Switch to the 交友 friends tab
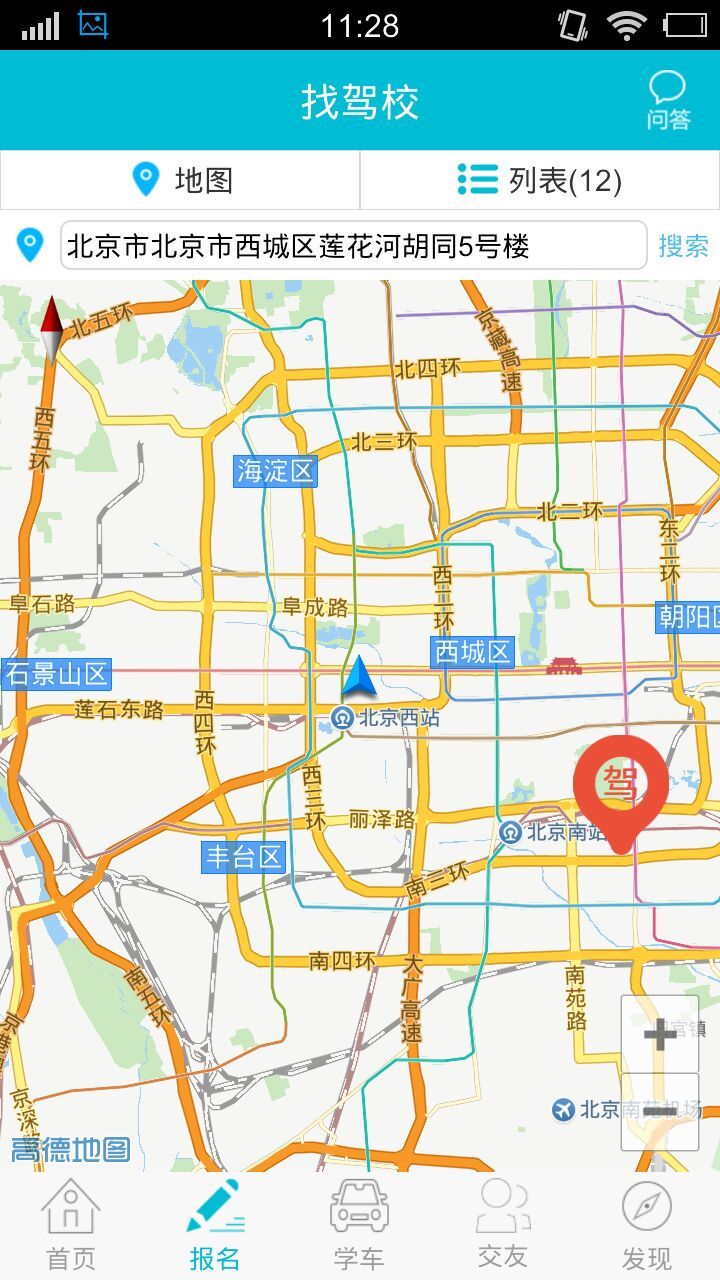This screenshot has height=1280, width=720. [503, 1226]
